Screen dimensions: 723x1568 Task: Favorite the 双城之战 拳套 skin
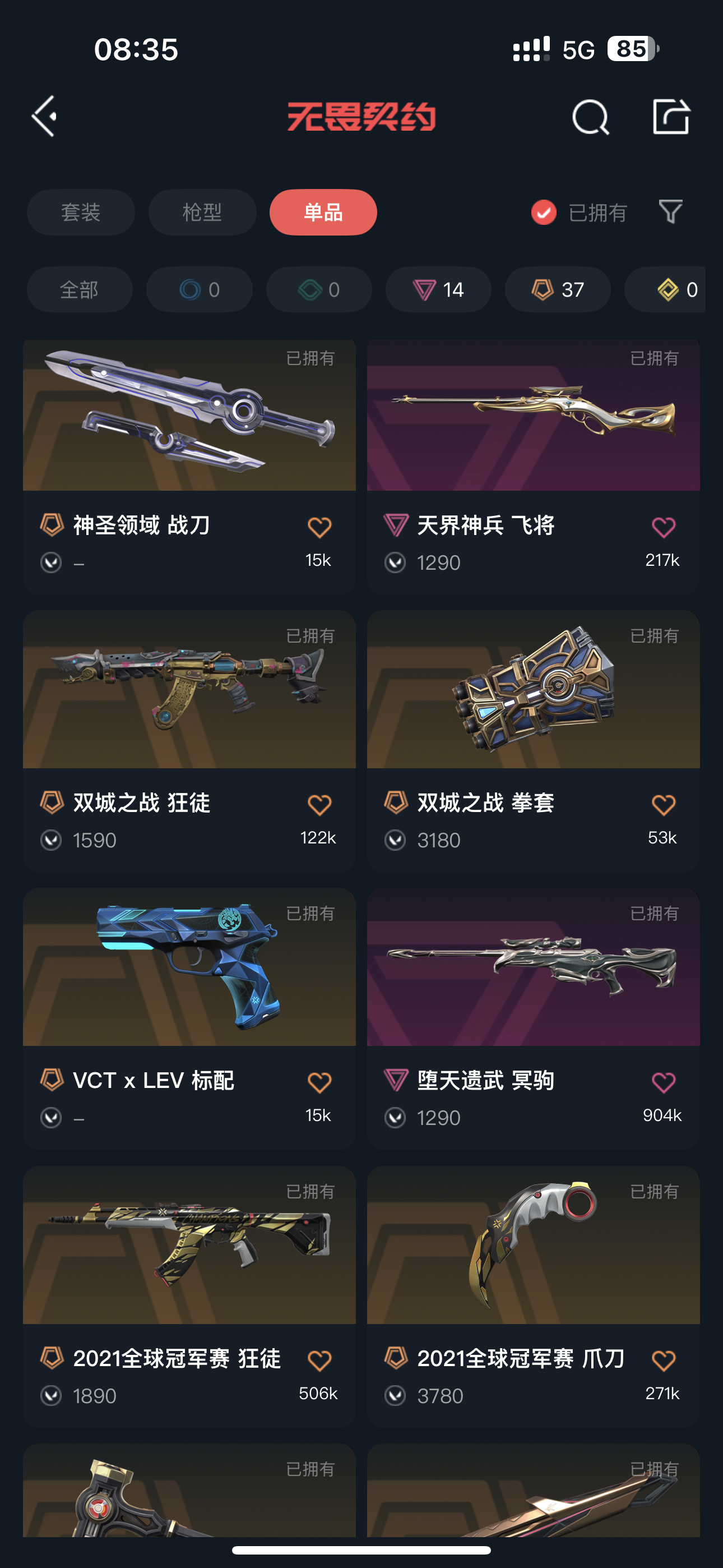tap(662, 805)
